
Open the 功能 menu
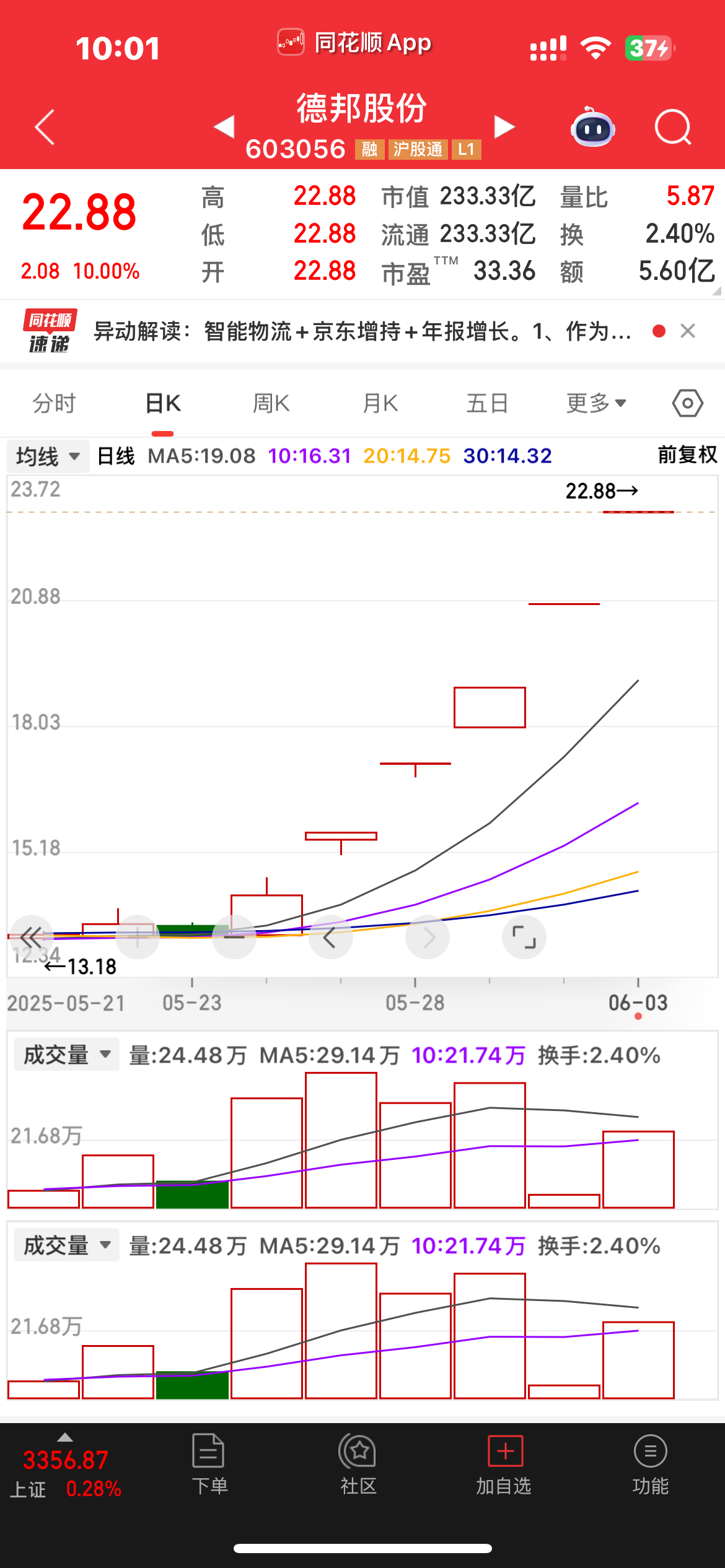[x=650, y=1465]
